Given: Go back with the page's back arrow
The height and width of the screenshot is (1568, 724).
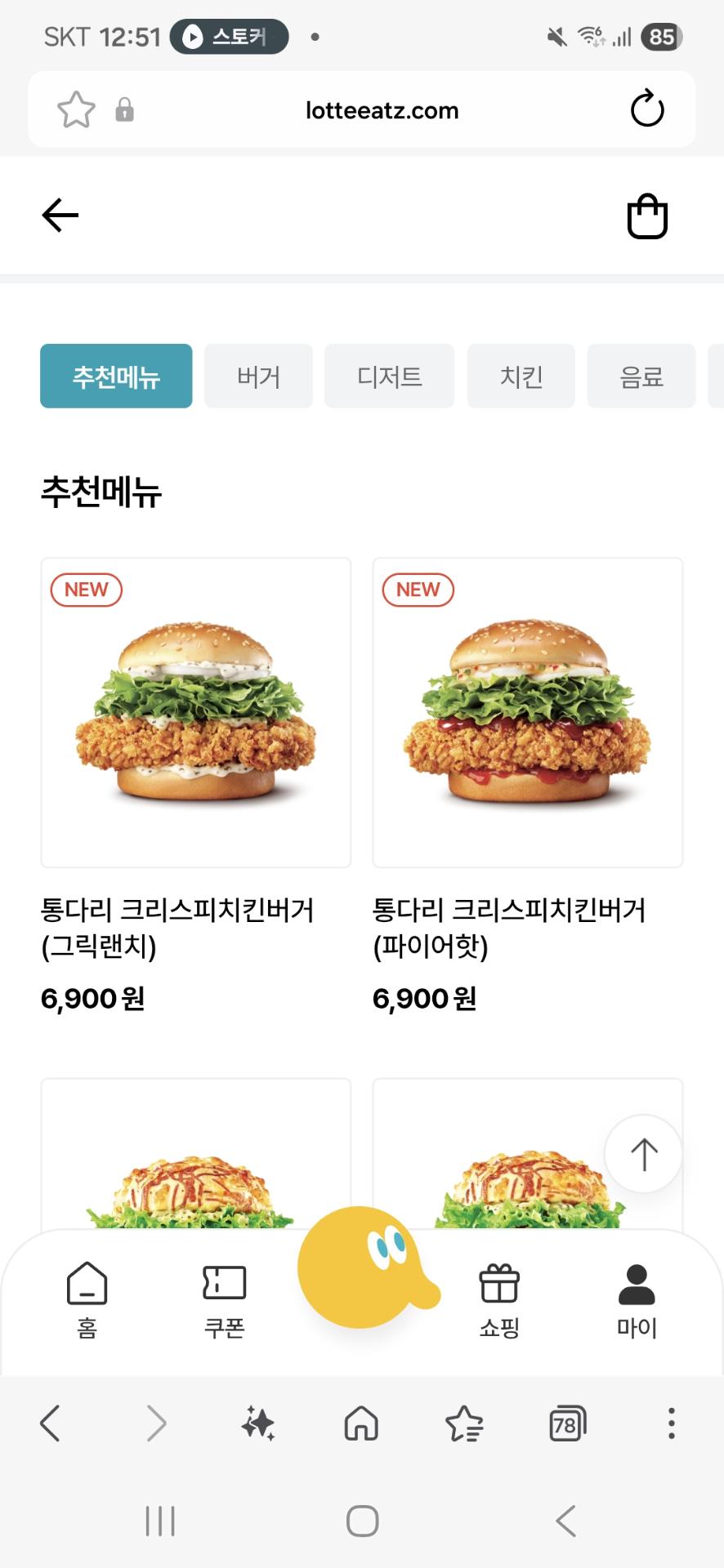Looking at the screenshot, I should tap(60, 216).
